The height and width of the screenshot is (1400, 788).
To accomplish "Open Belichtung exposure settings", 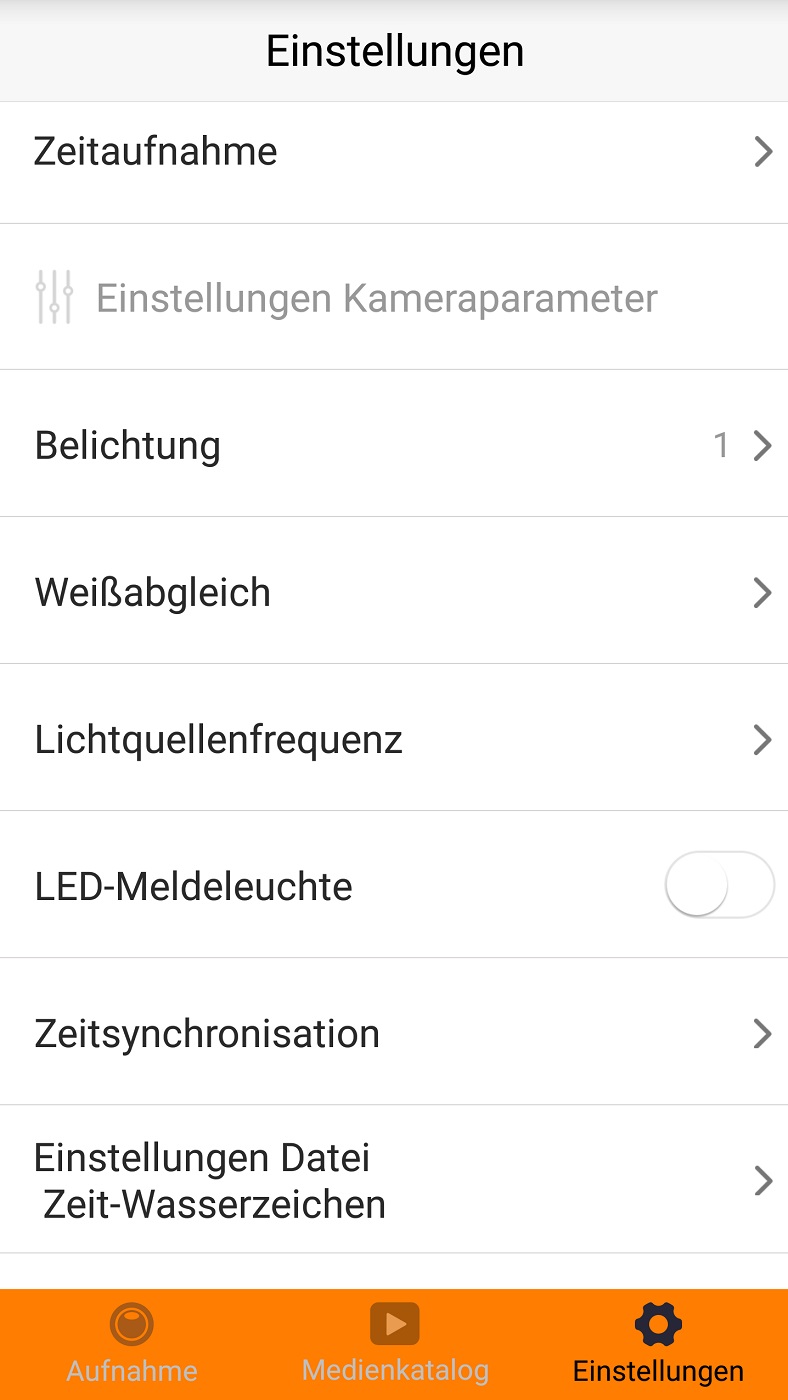I will coord(394,444).
